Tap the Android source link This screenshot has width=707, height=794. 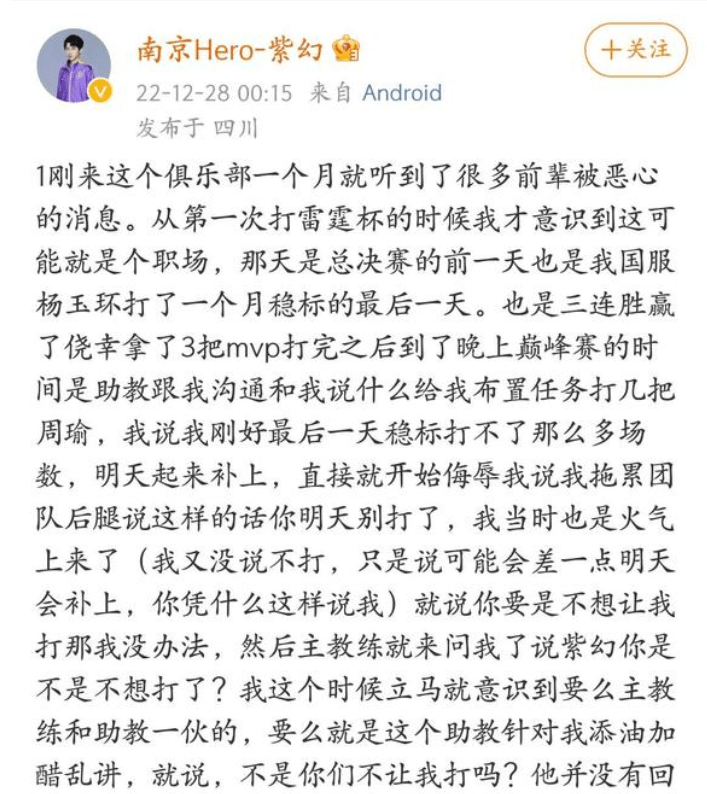[x=401, y=93]
